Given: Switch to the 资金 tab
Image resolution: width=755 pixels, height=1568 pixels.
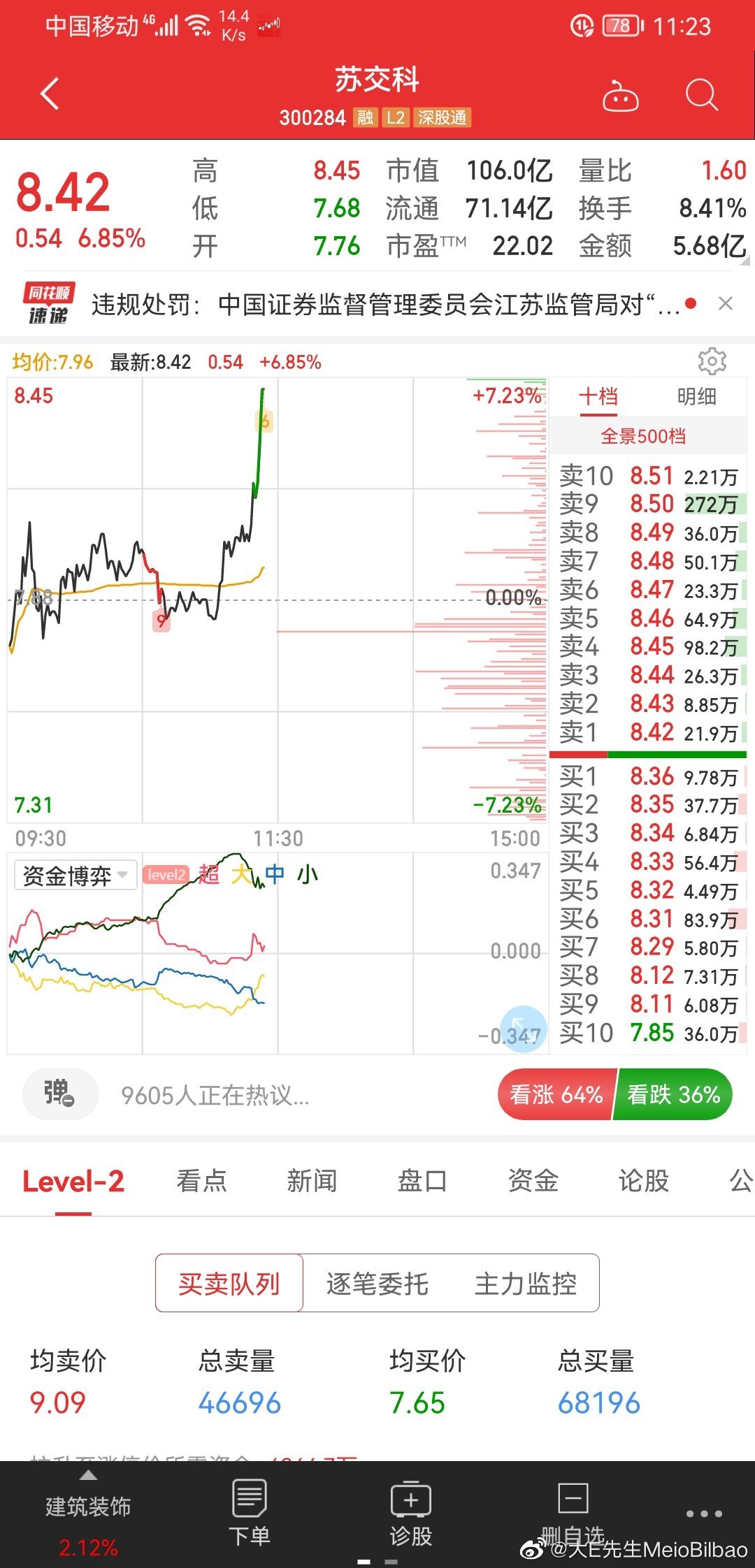Looking at the screenshot, I should tap(533, 1181).
